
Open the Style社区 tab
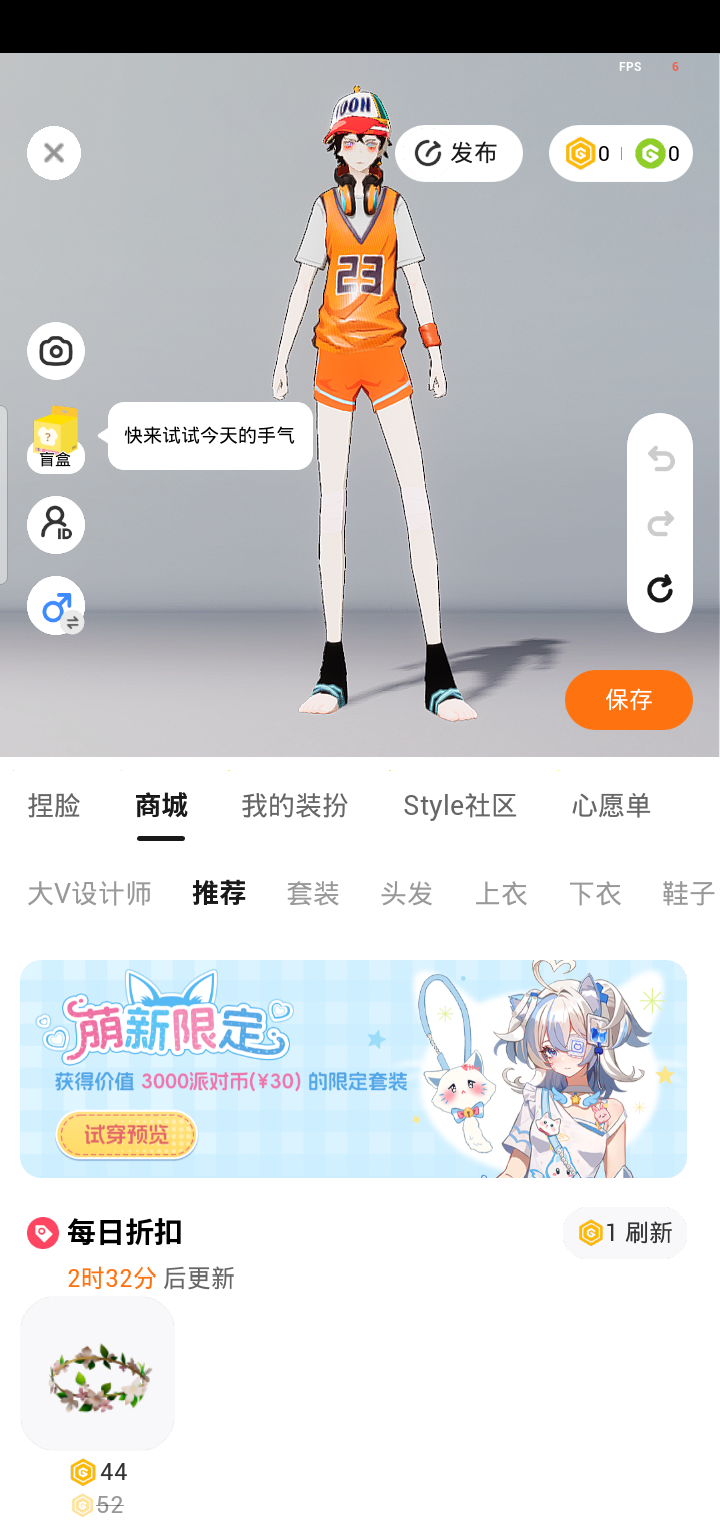[x=460, y=806]
